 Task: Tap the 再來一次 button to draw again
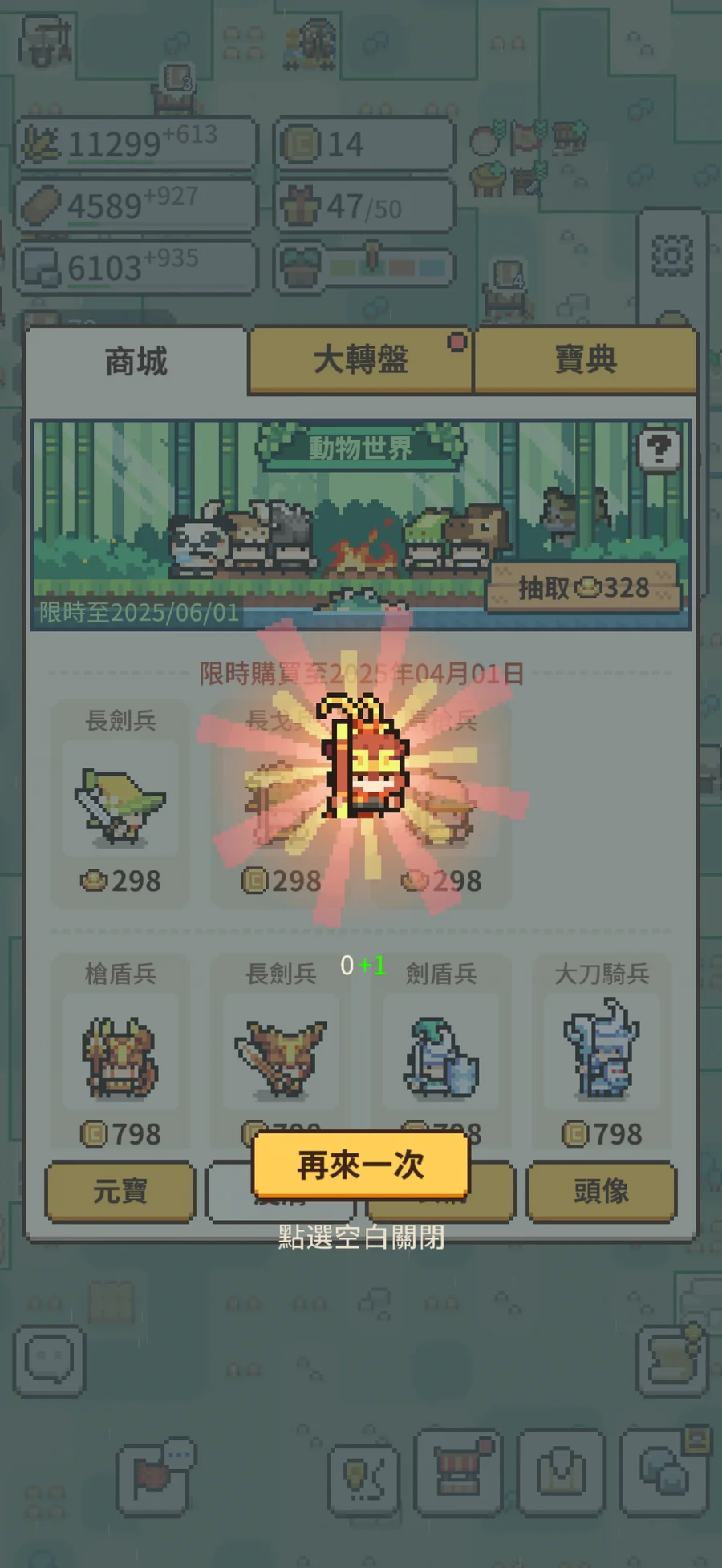pos(360,1165)
